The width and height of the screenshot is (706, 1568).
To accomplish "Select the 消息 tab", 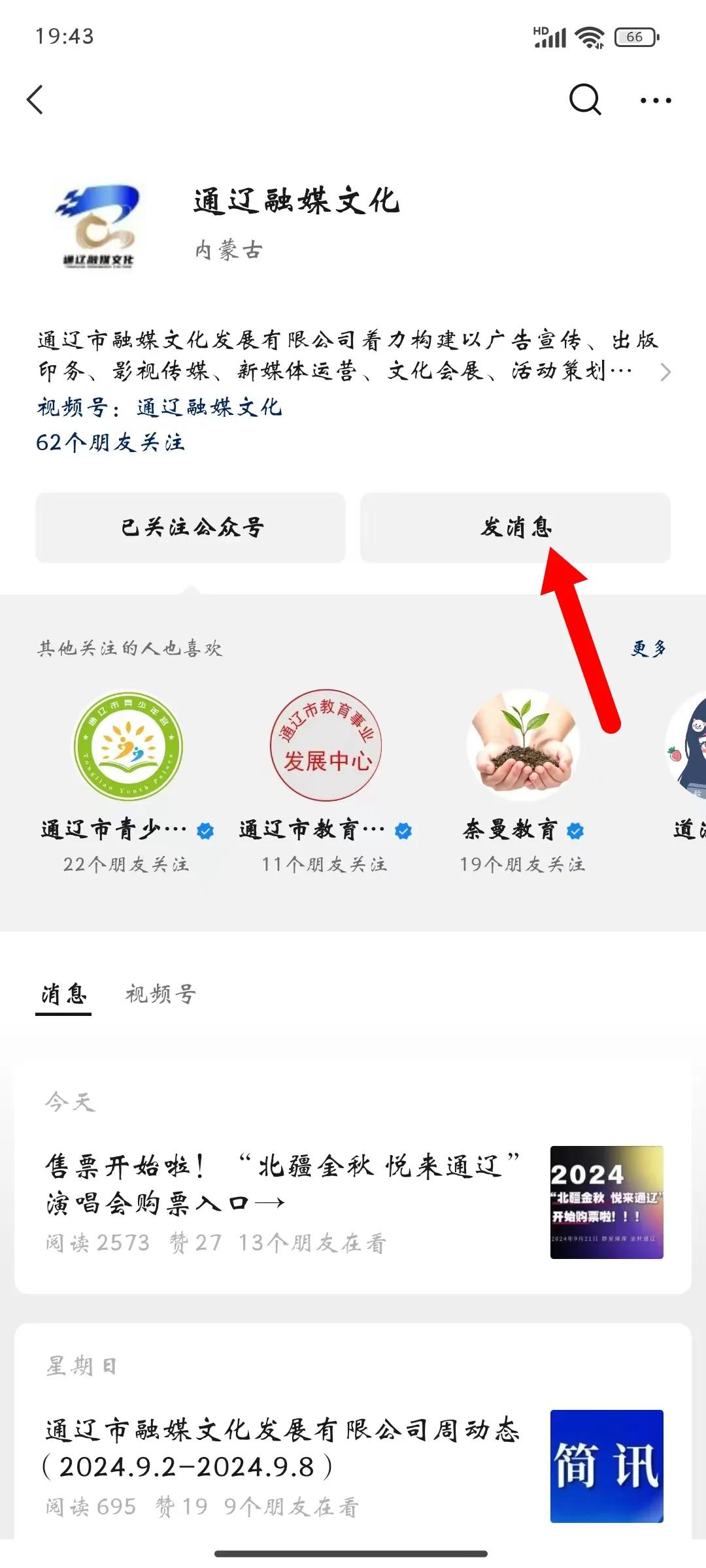I will (63, 995).
